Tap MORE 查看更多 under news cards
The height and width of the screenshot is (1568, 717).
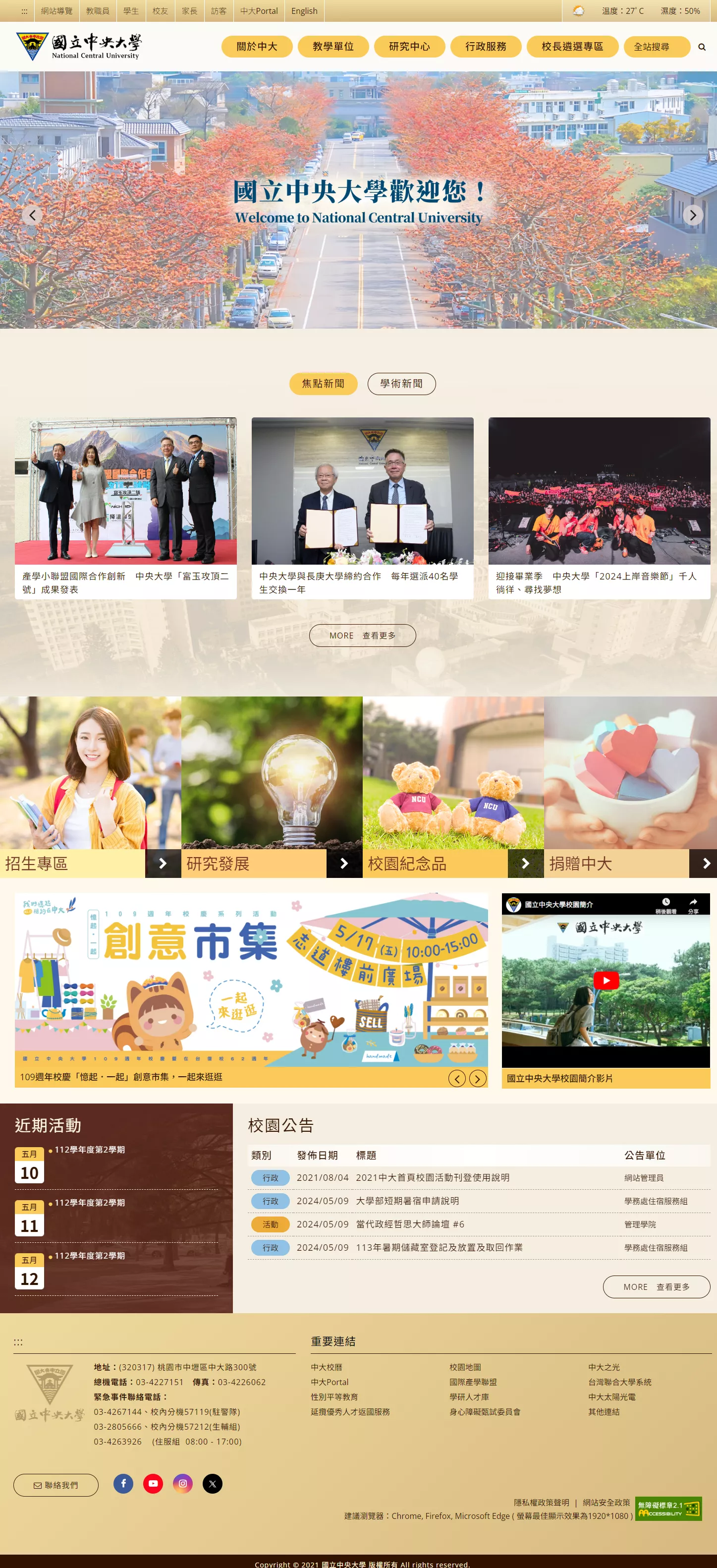click(x=362, y=636)
